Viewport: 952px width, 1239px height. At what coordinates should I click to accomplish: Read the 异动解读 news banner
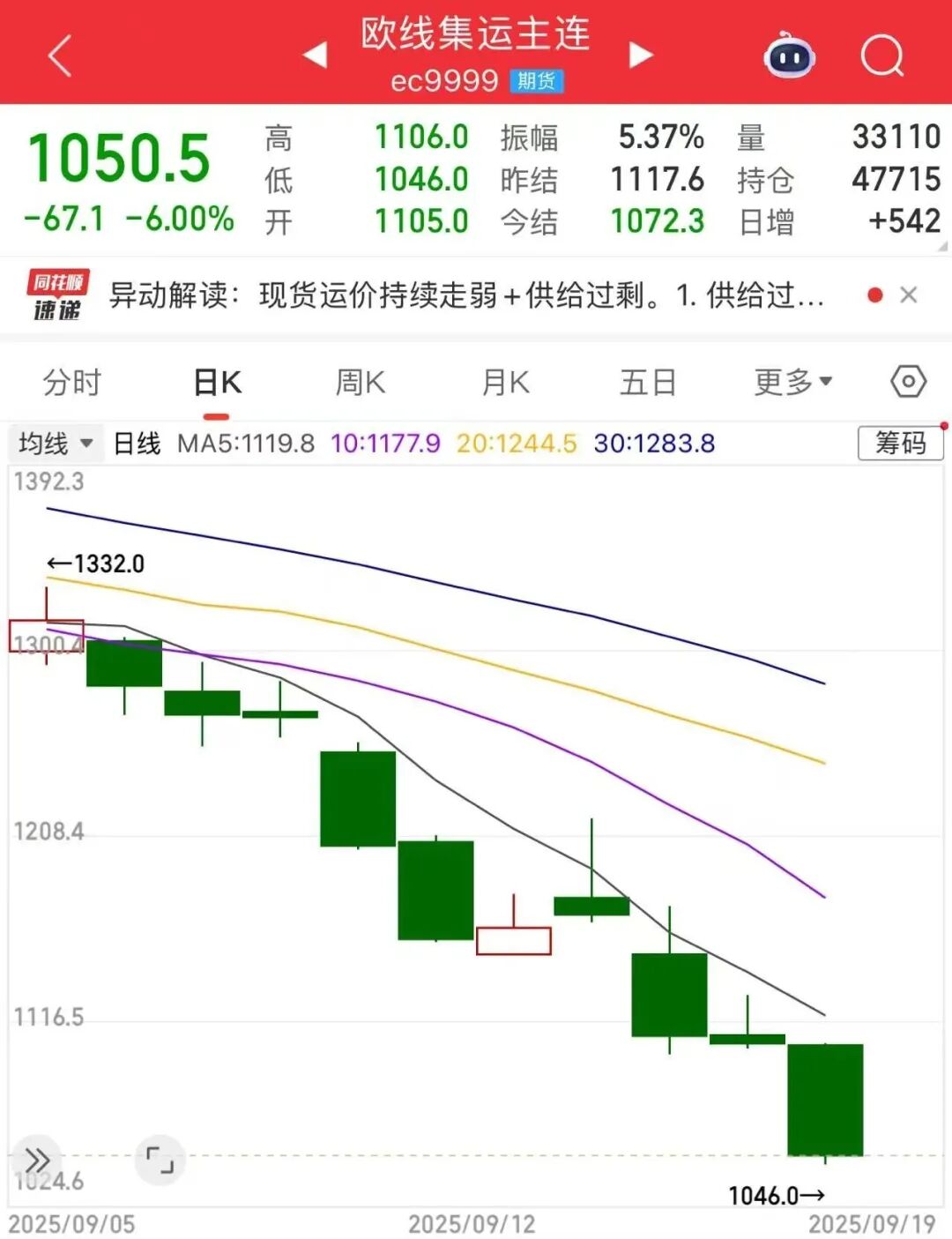465,295
